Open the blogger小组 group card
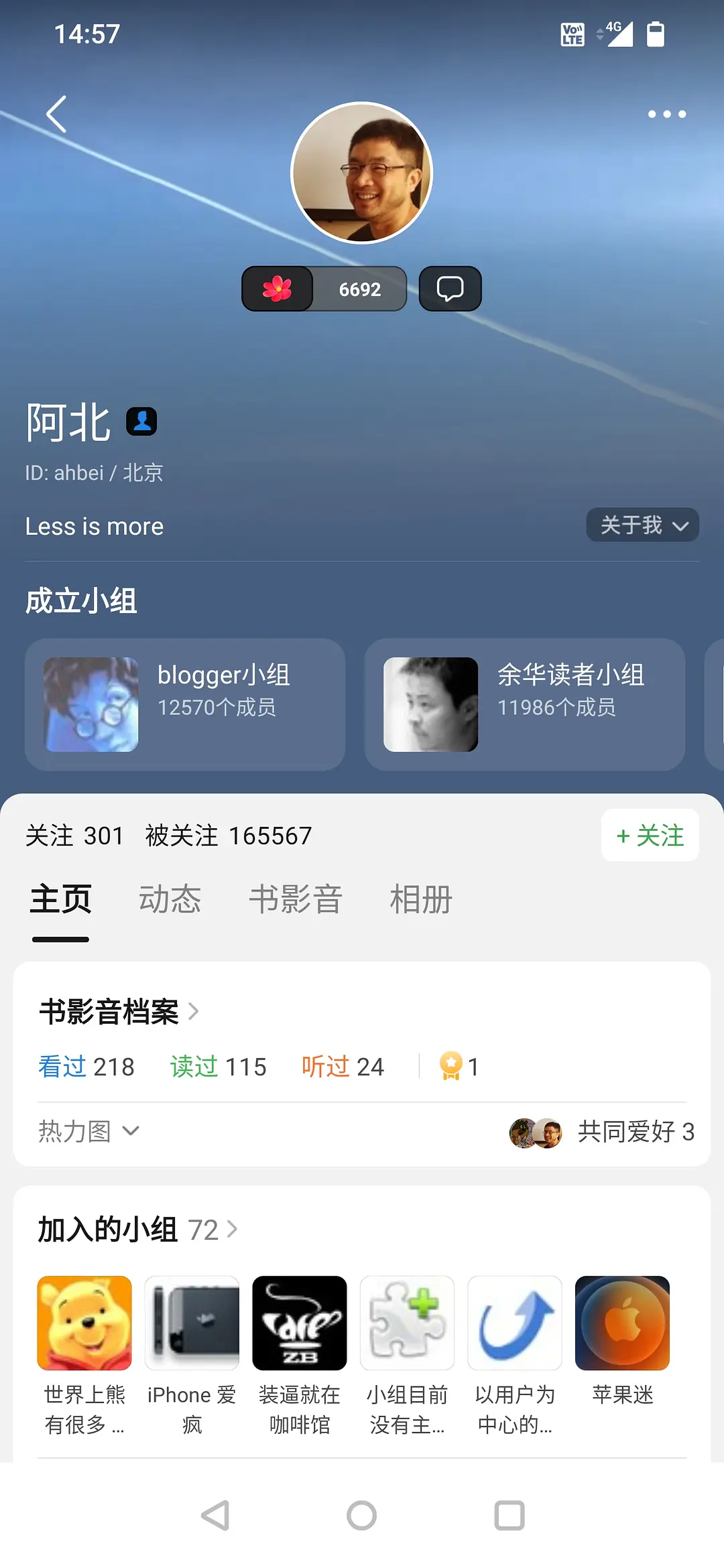The width and height of the screenshot is (724, 1568). [x=185, y=704]
